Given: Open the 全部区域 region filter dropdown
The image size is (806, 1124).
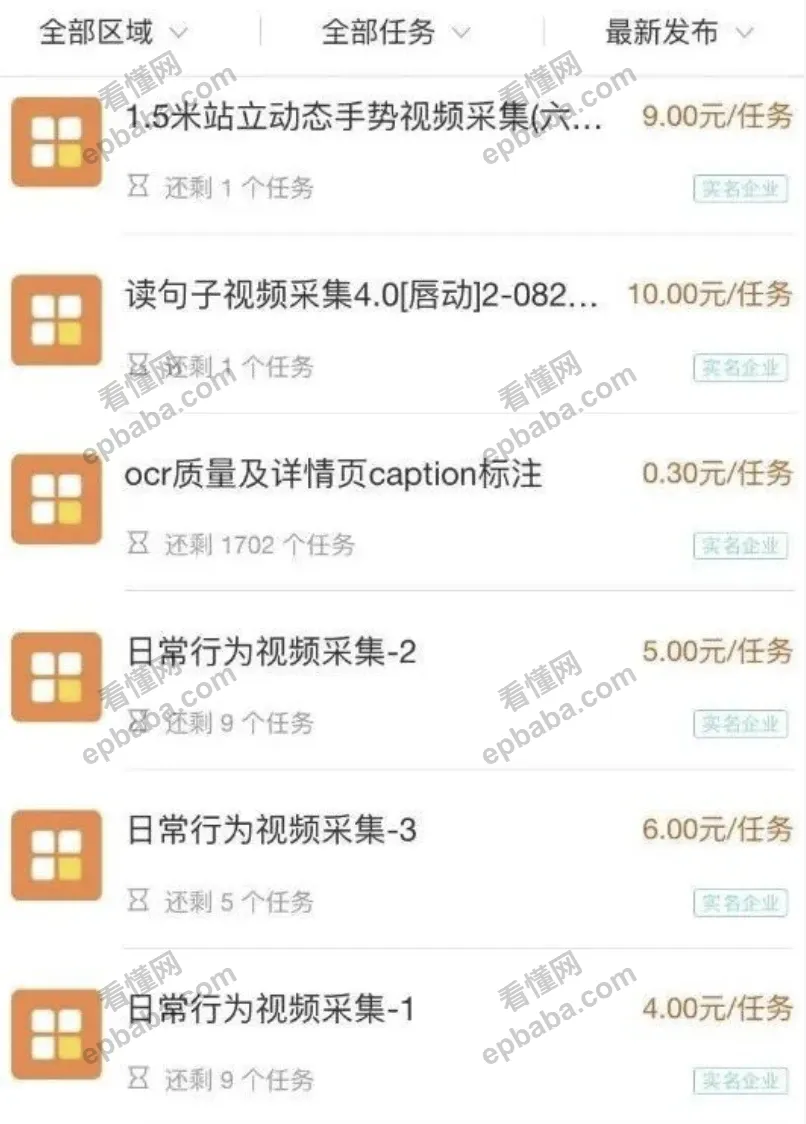Looking at the screenshot, I should point(112,32).
